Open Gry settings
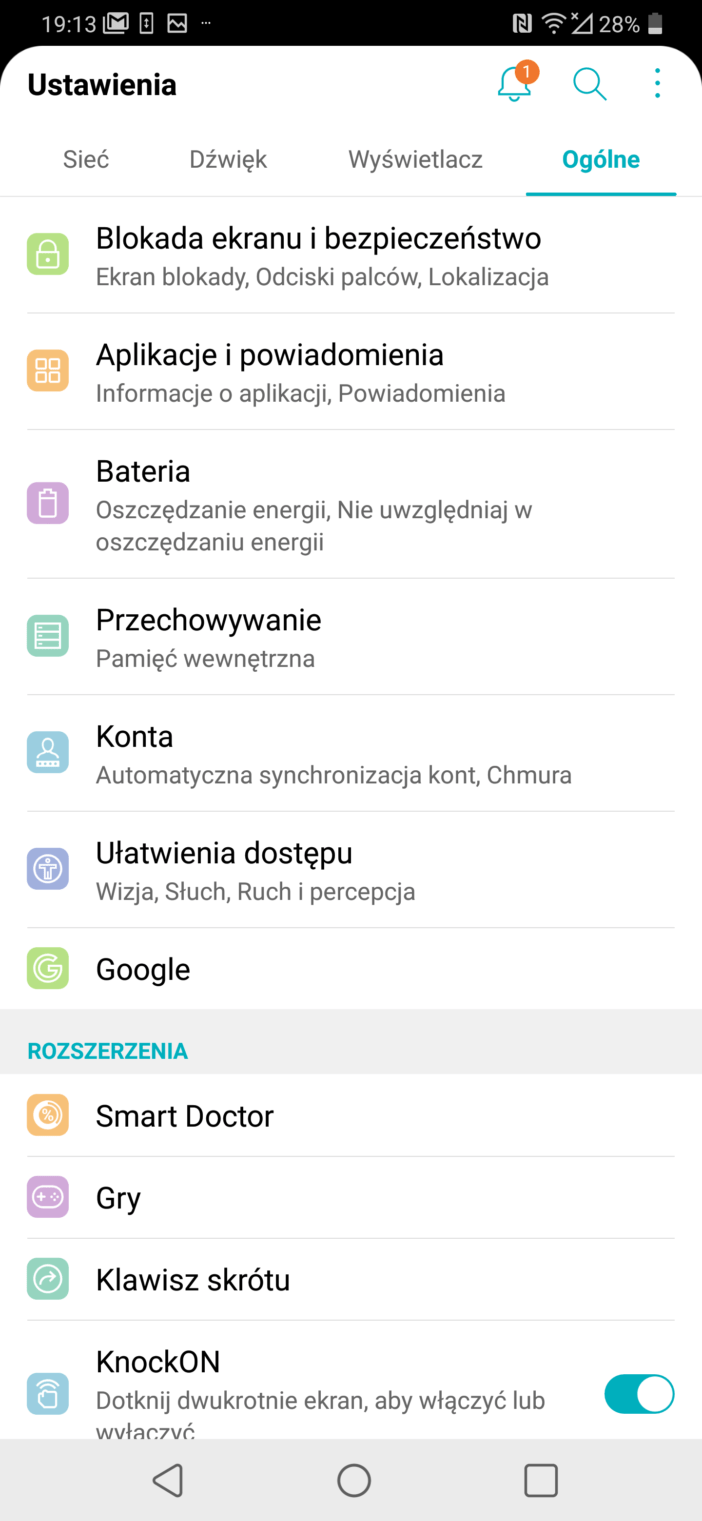The image size is (702, 1521). (350, 1198)
